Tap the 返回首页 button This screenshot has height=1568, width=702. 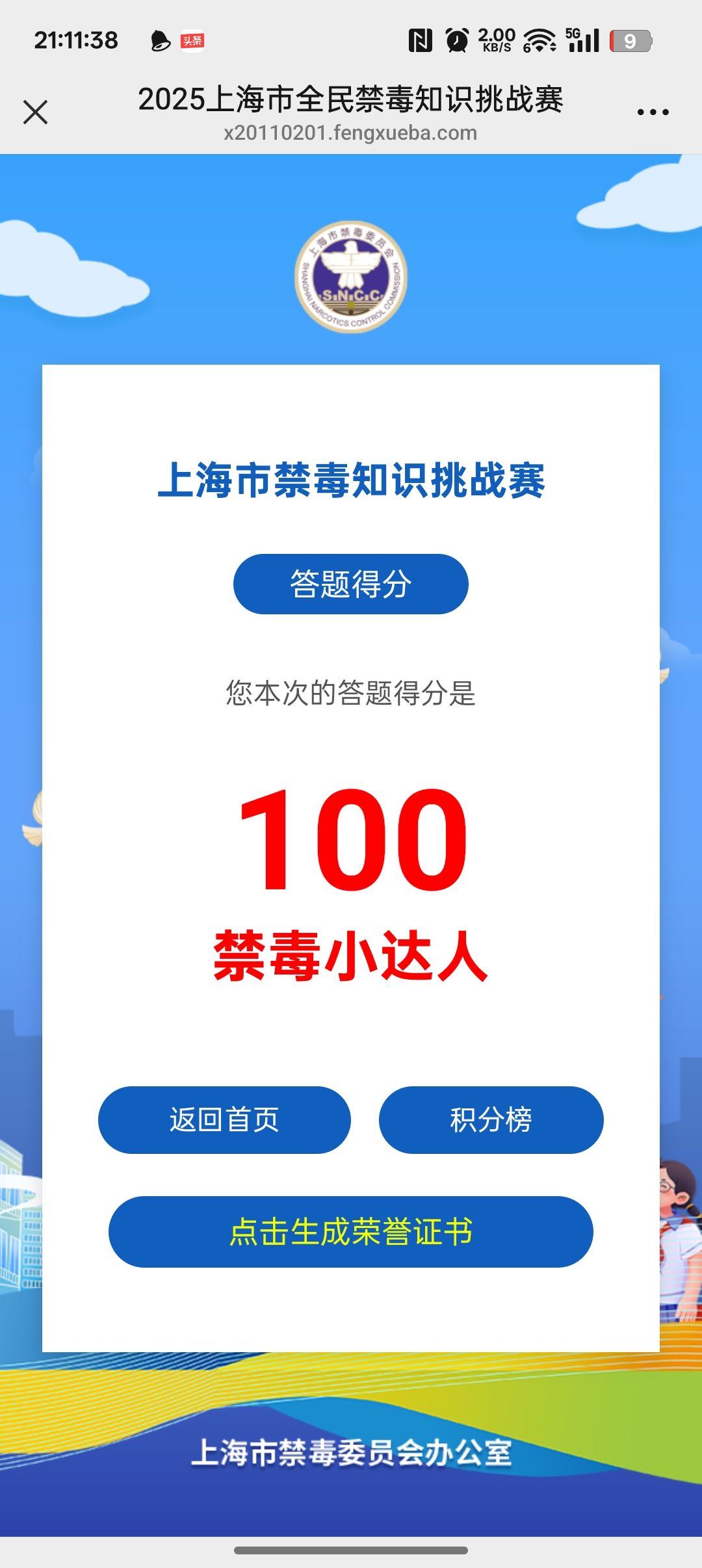click(224, 1119)
